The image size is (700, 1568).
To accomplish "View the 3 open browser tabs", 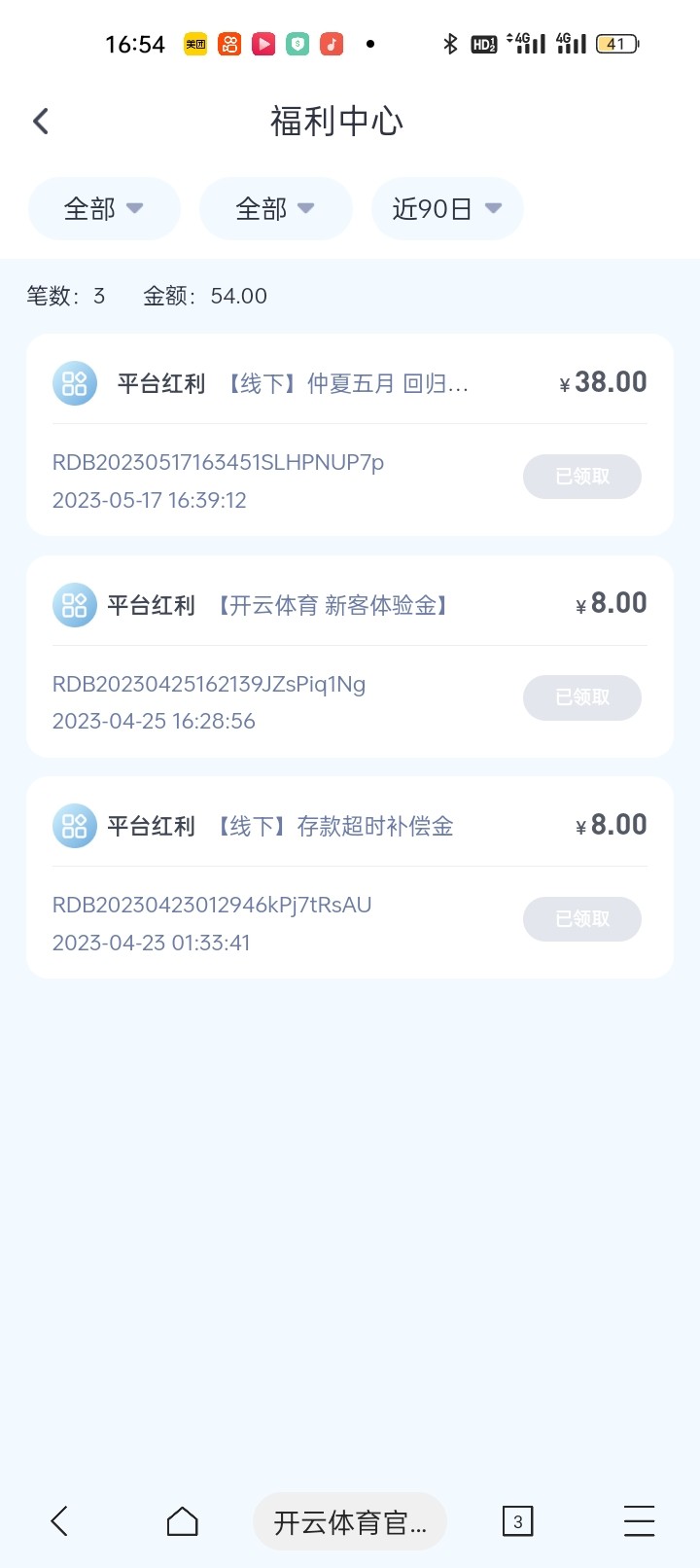I will (x=517, y=1521).
